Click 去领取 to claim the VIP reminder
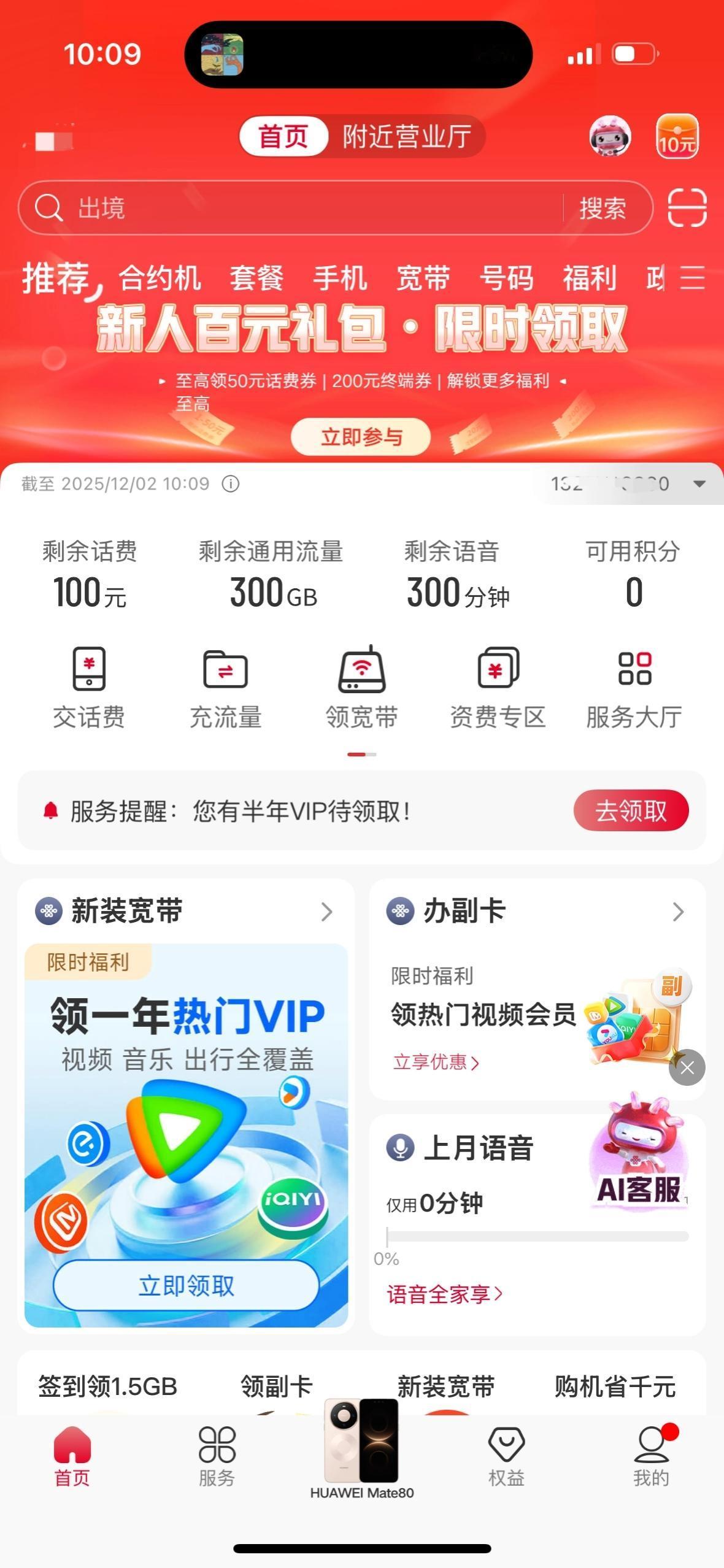The image size is (724, 1568). pos(631,810)
